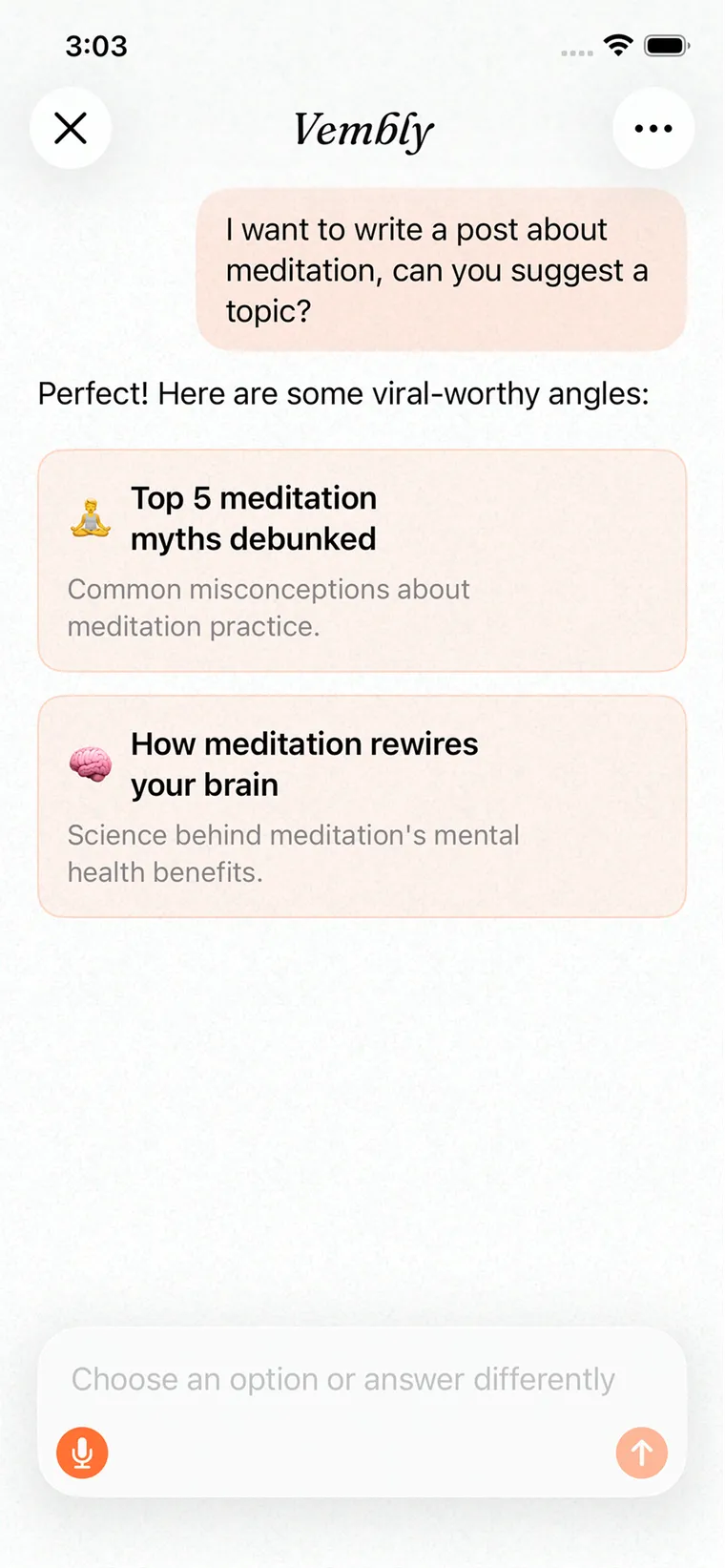Tap the user's meditation question bubble

[x=441, y=270]
